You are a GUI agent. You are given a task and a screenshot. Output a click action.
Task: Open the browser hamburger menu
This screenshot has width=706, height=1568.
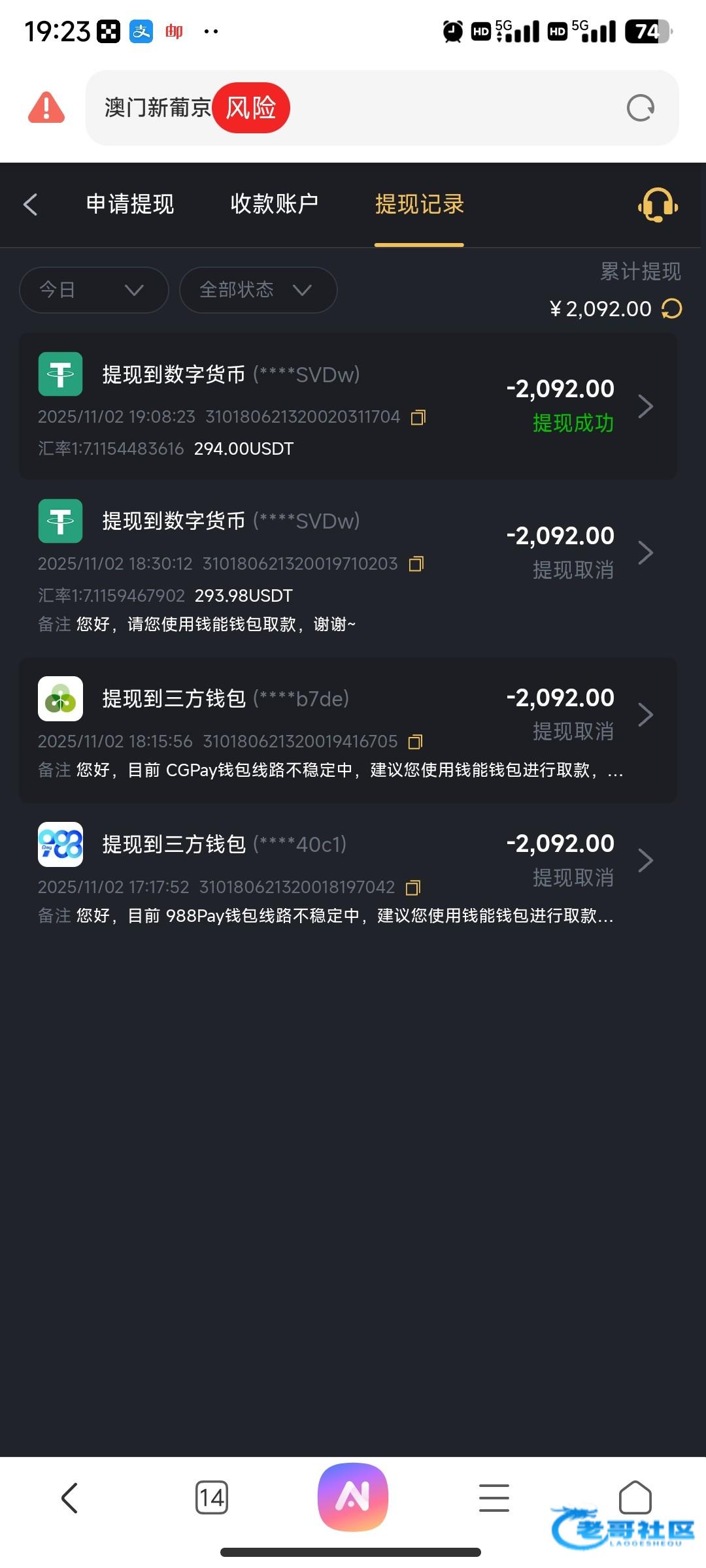[x=494, y=1497]
